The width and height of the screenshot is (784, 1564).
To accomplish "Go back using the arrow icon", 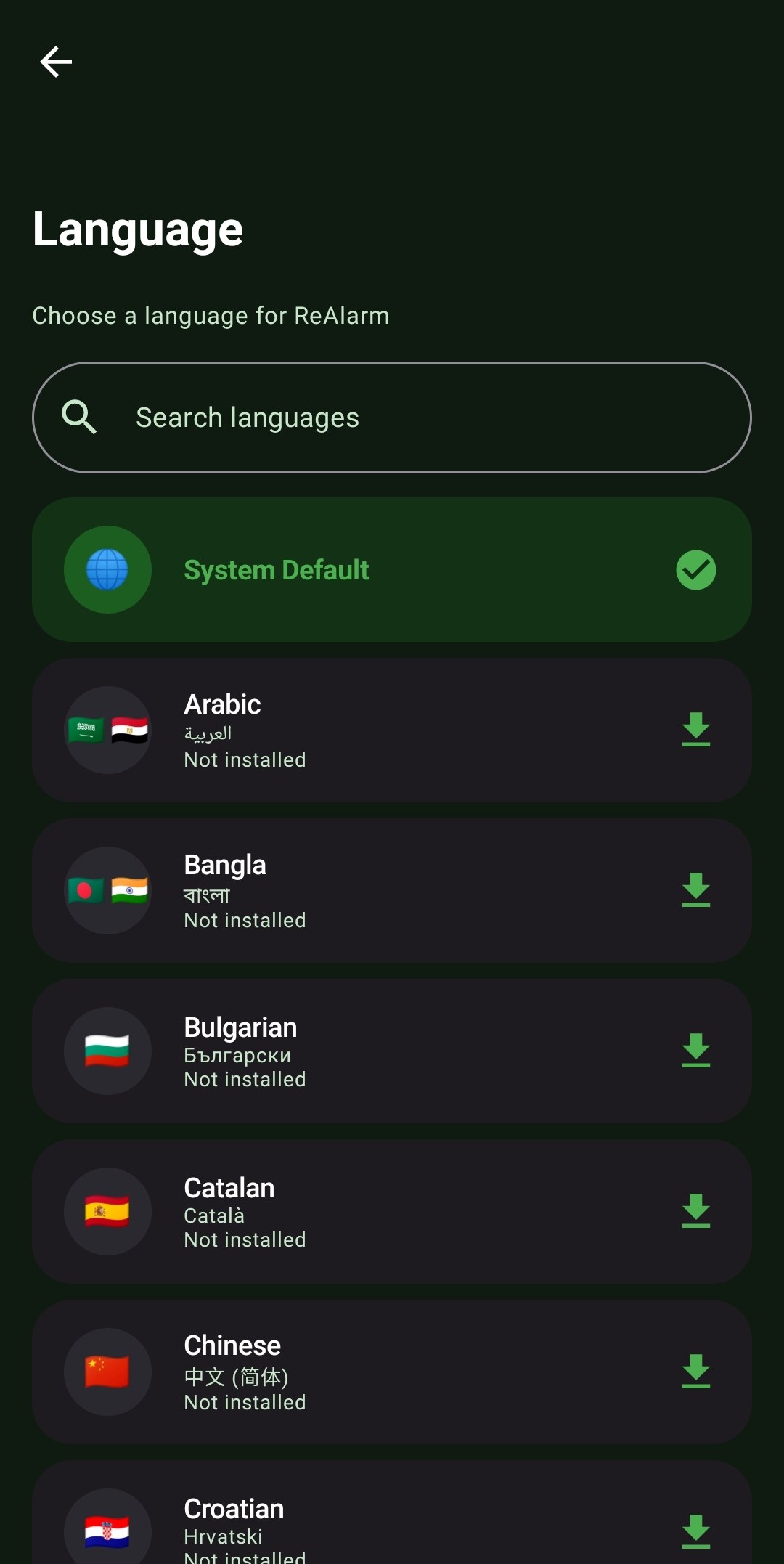I will pyautogui.click(x=56, y=62).
